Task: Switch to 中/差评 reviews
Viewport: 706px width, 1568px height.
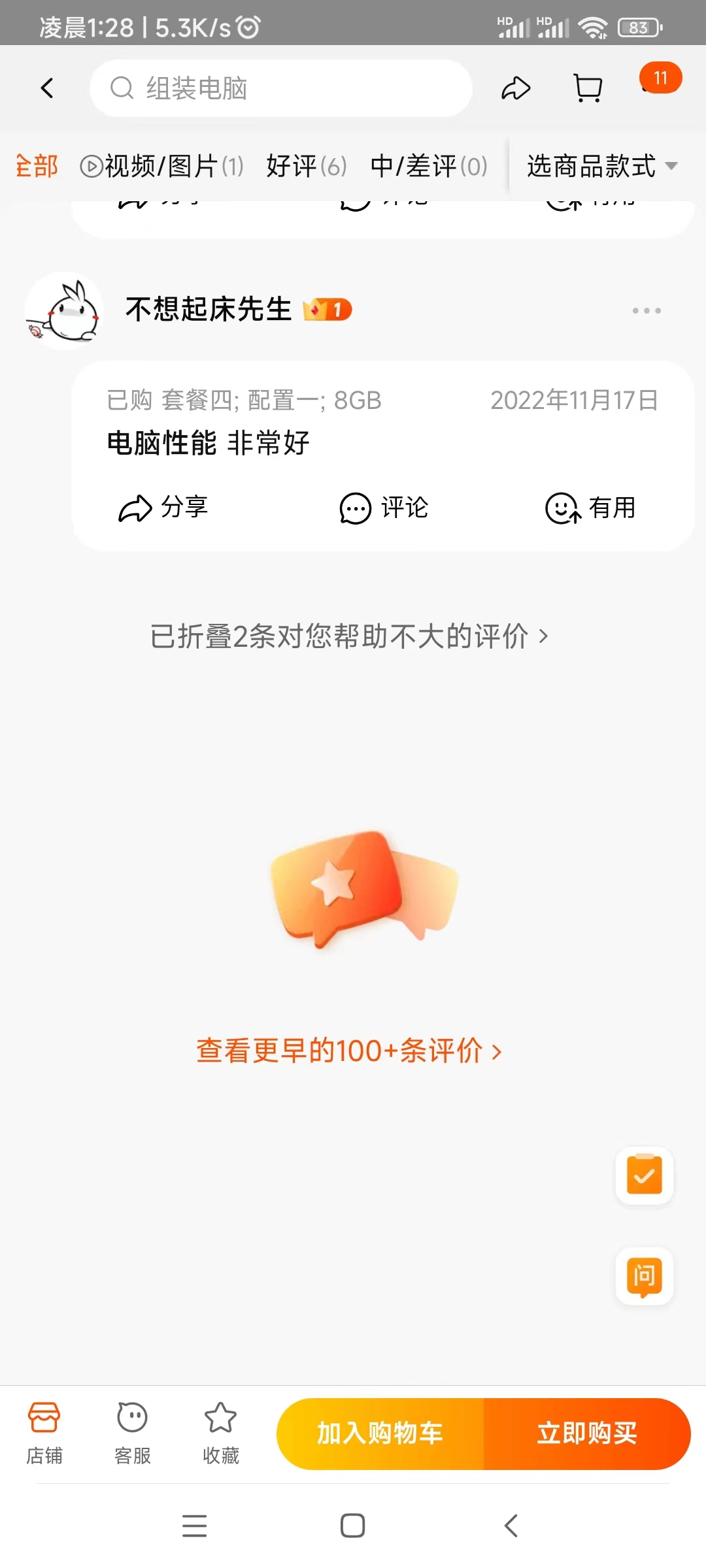Action: [x=429, y=166]
